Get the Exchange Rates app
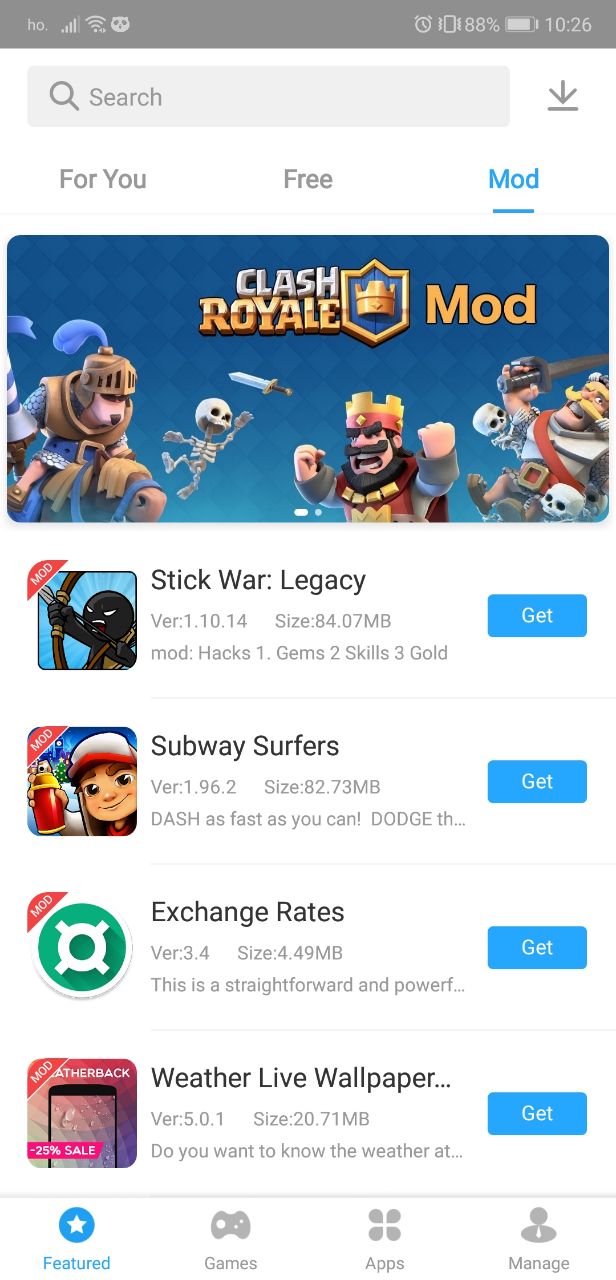 537,948
